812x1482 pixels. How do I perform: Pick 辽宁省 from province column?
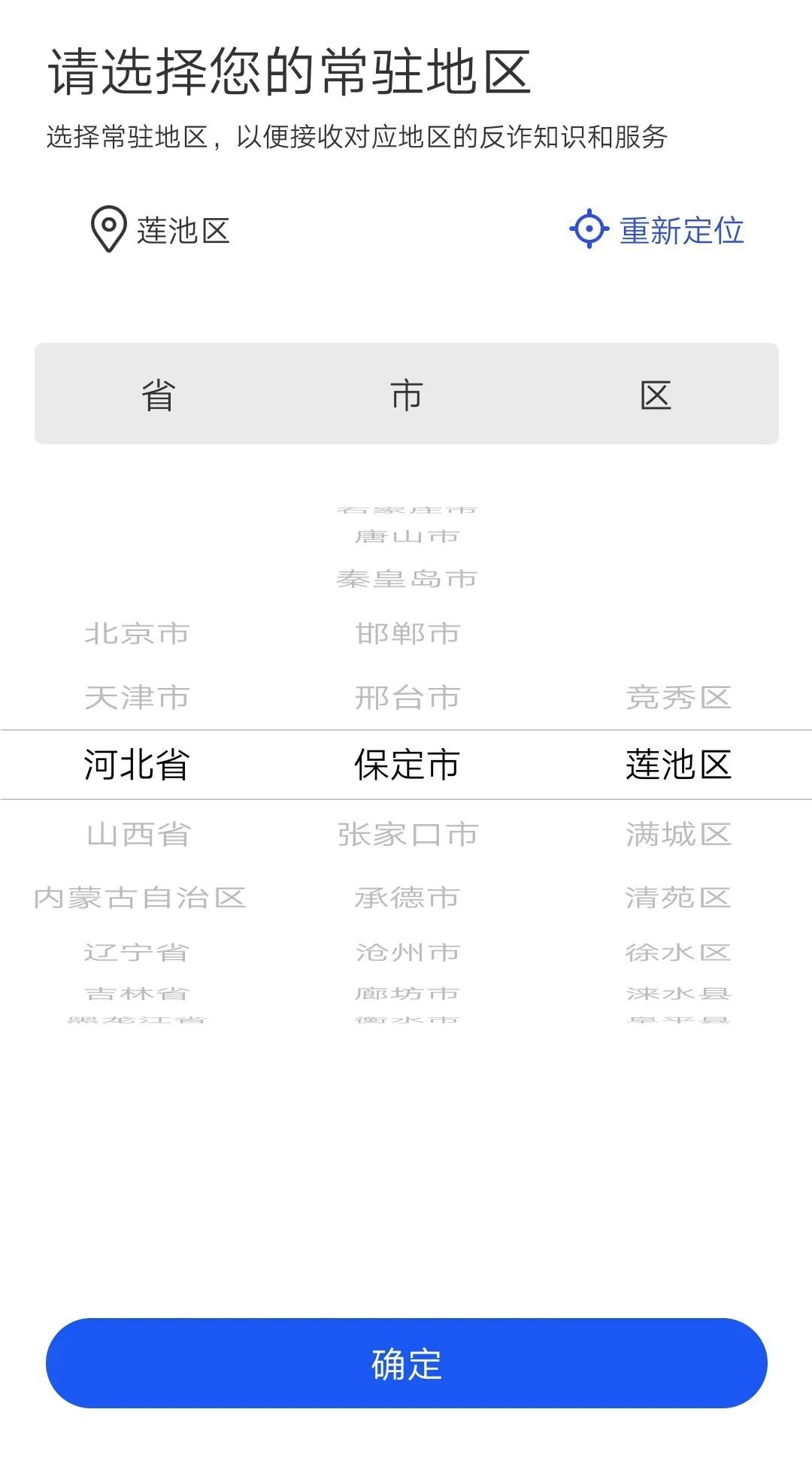(137, 953)
